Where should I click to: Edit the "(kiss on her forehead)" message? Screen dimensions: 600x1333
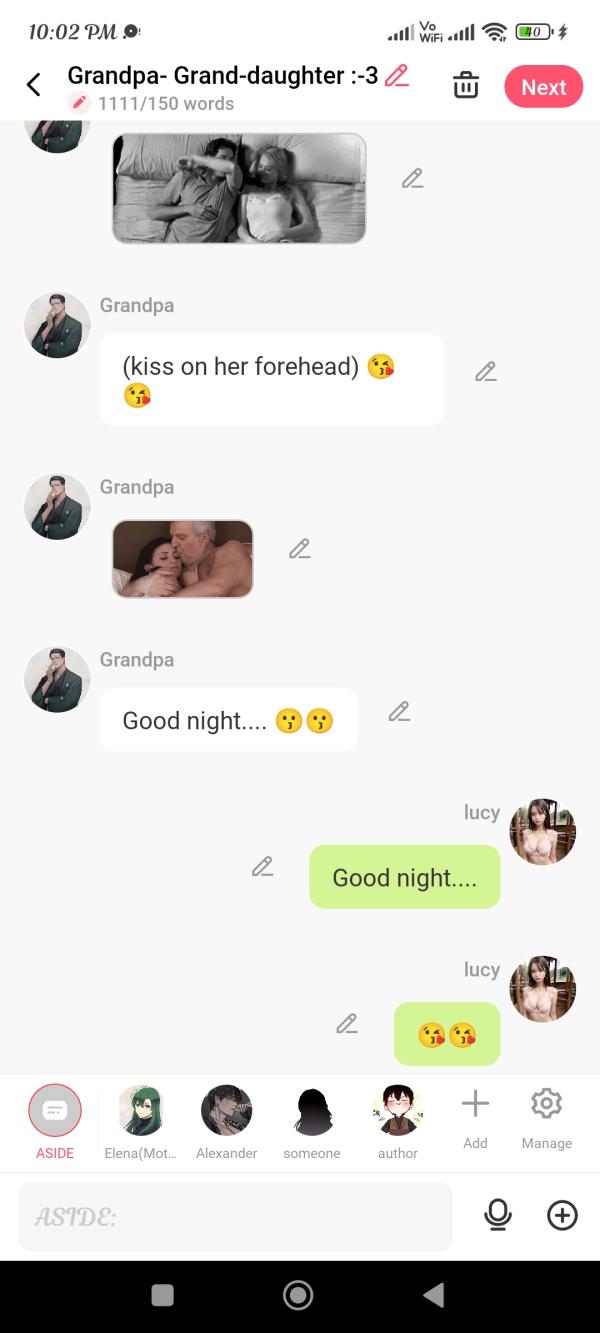click(x=486, y=372)
